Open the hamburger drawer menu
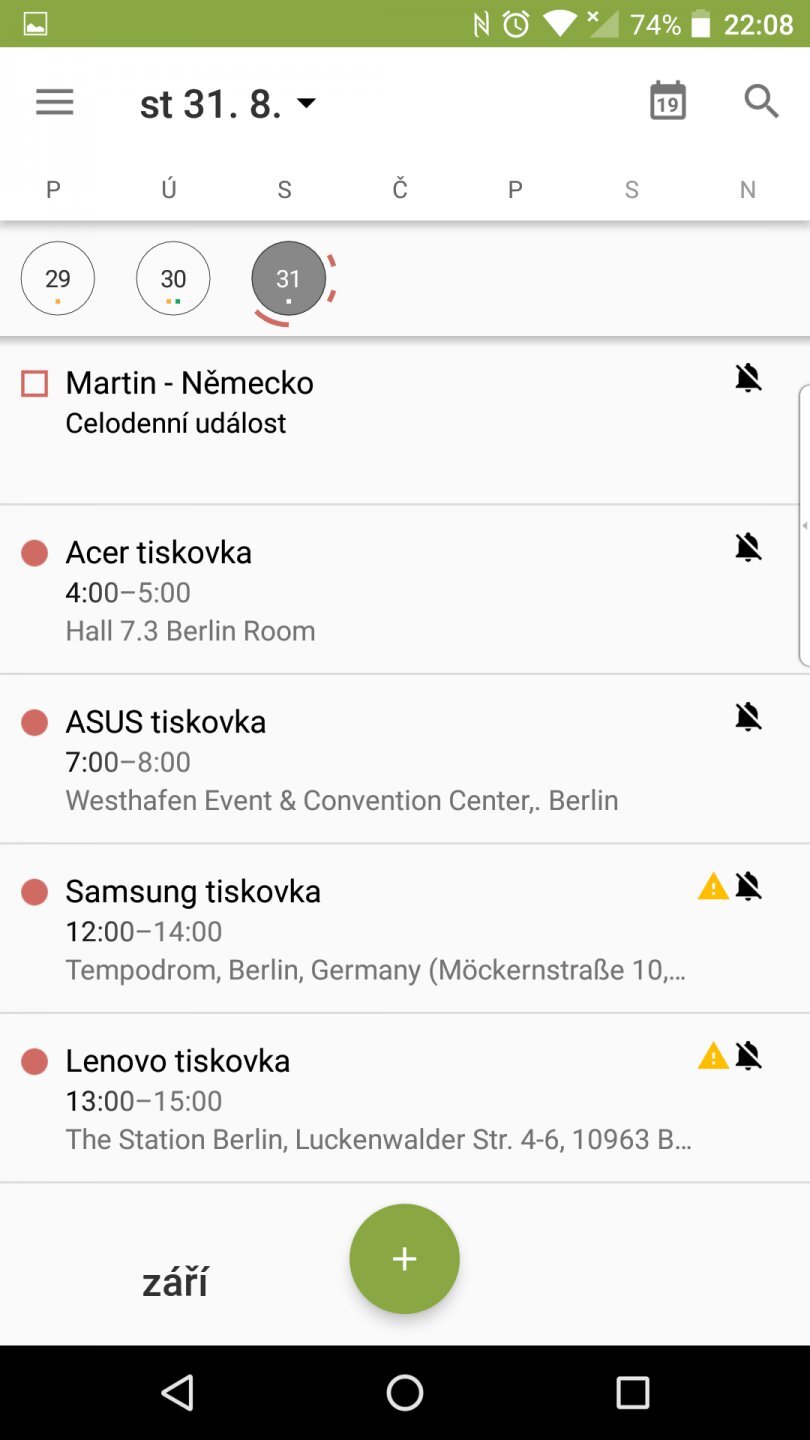This screenshot has height=1440, width=810. (x=55, y=102)
